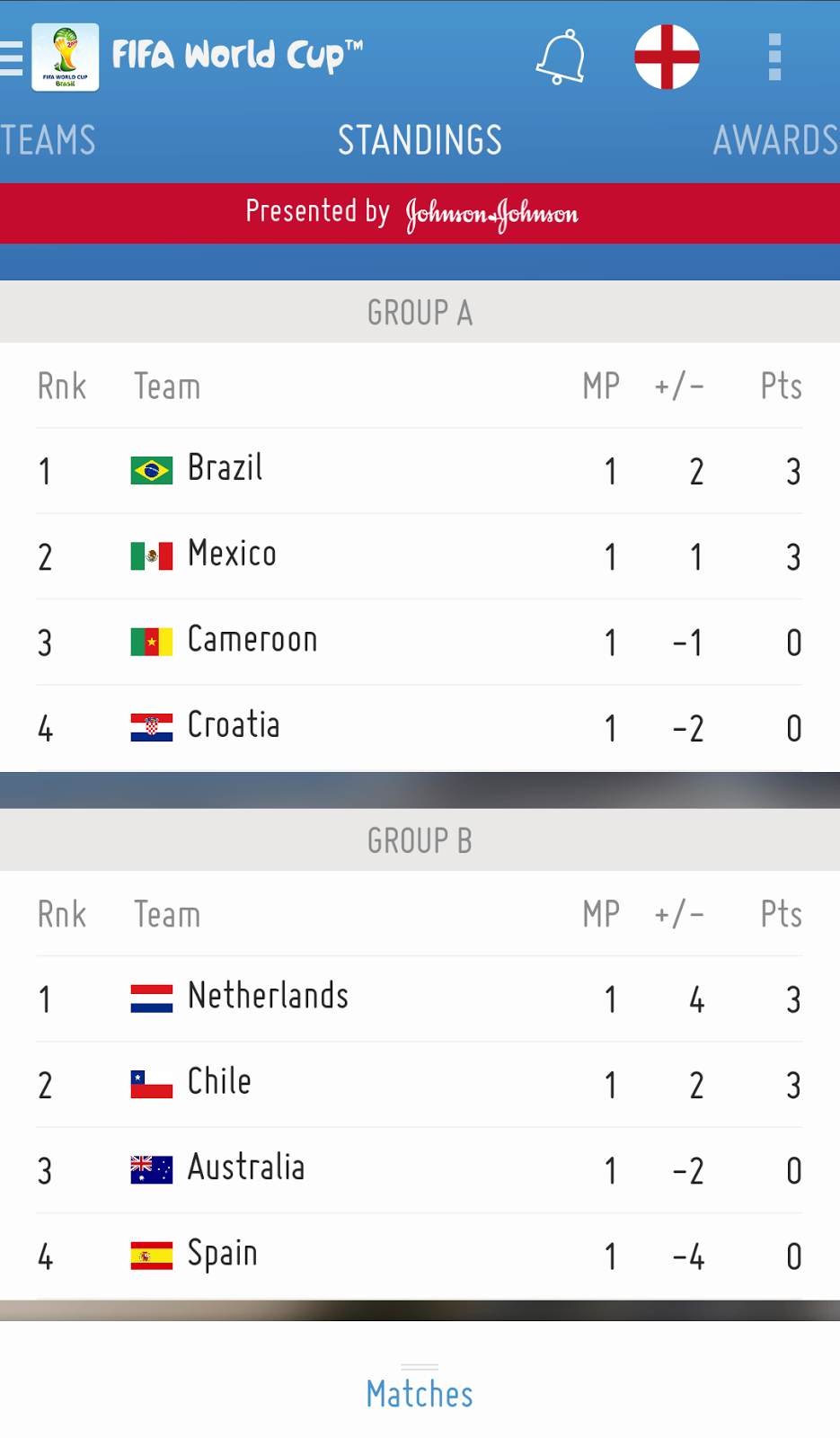Viewport: 840px width, 1438px height.
Task: Open Croatia's team row
Action: coord(420,728)
